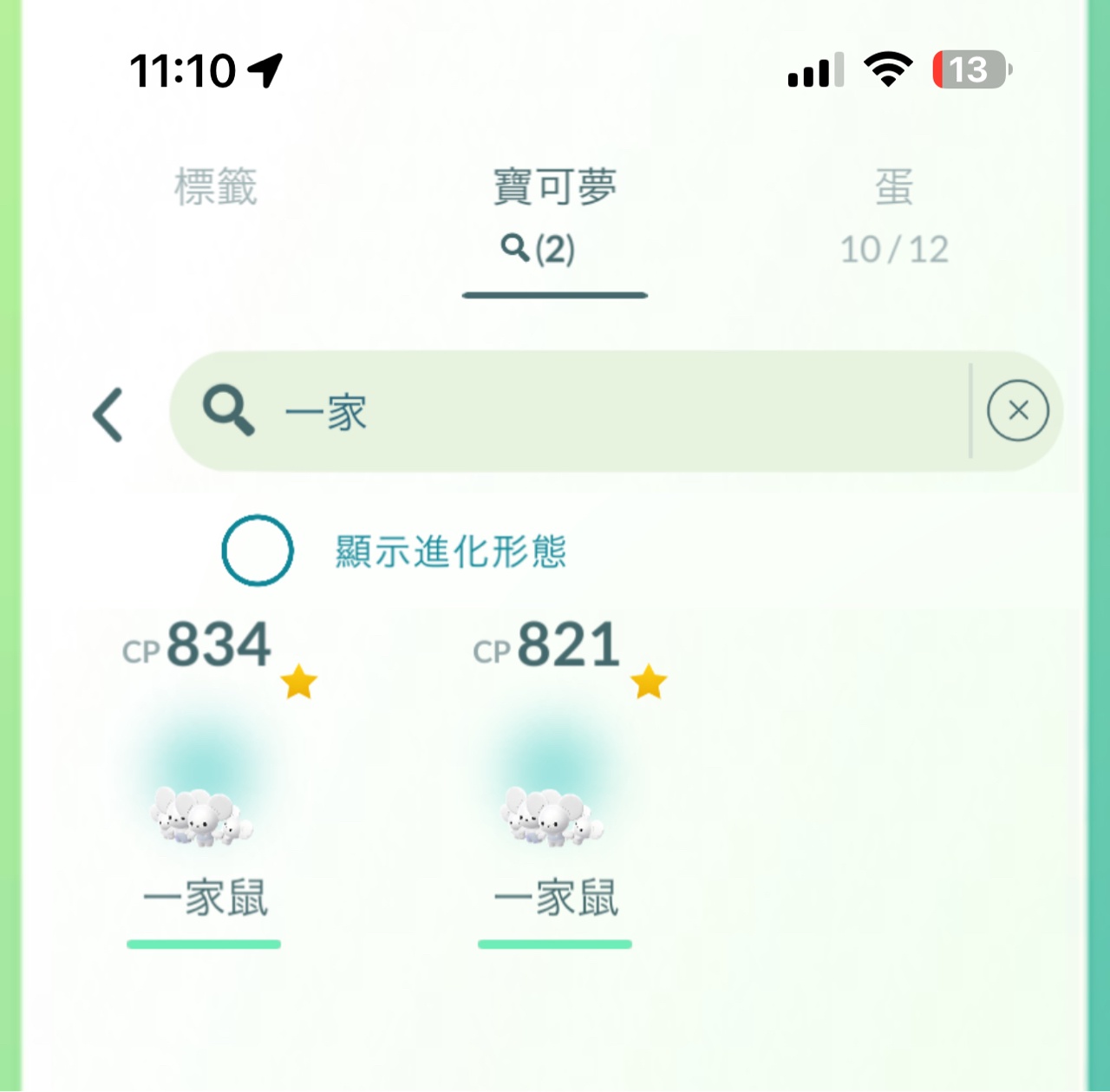
Task: Go back with the left arrow
Action: click(x=109, y=415)
